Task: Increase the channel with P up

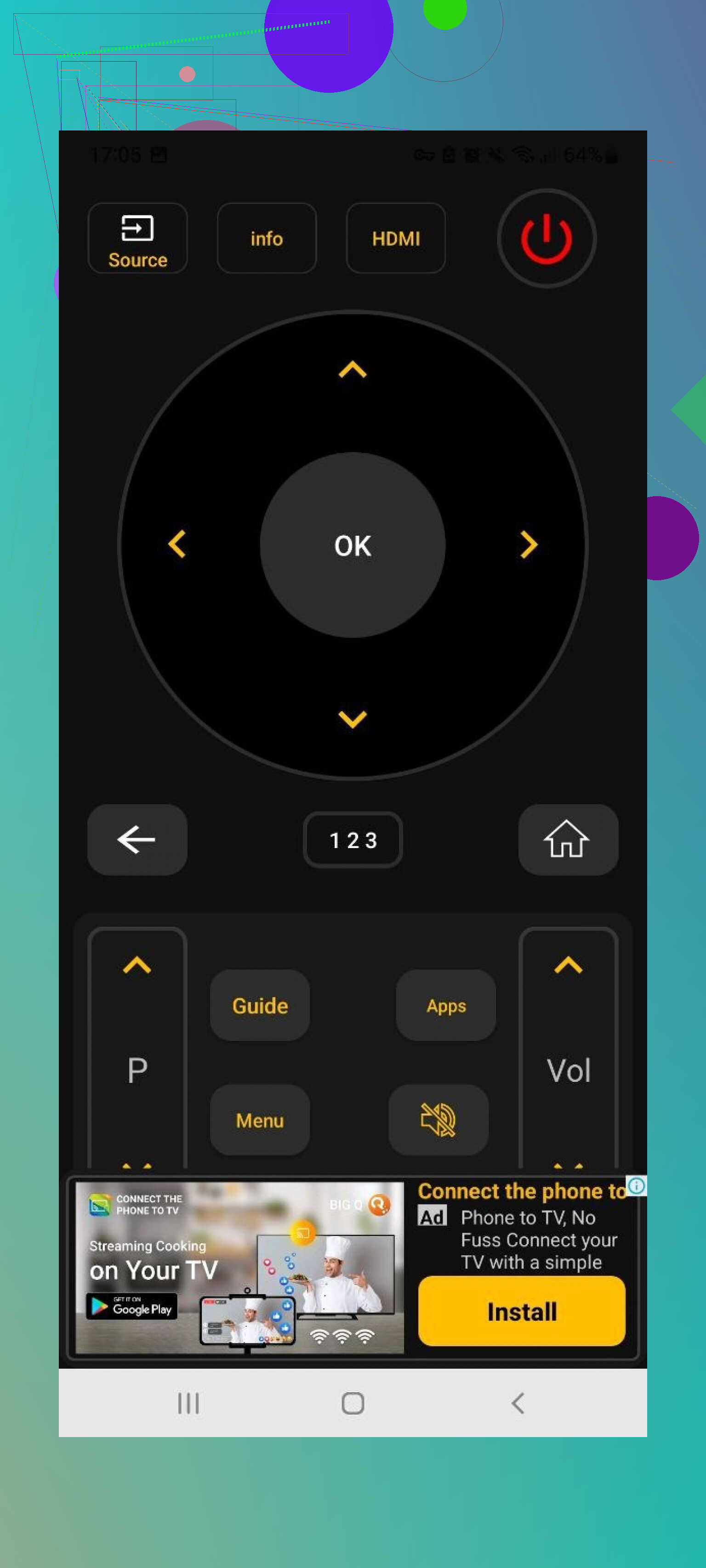Action: click(x=137, y=965)
